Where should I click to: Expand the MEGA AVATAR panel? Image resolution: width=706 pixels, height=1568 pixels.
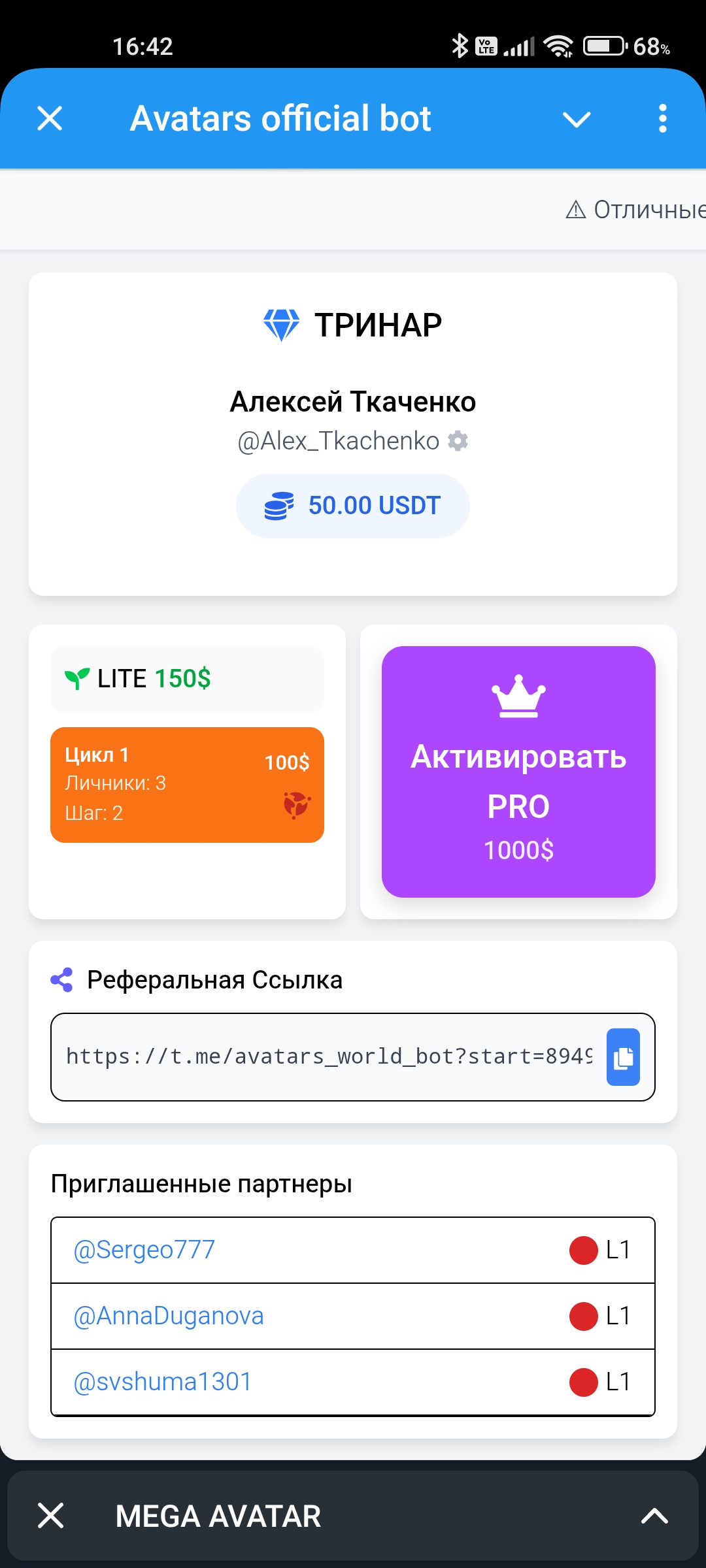654,1516
